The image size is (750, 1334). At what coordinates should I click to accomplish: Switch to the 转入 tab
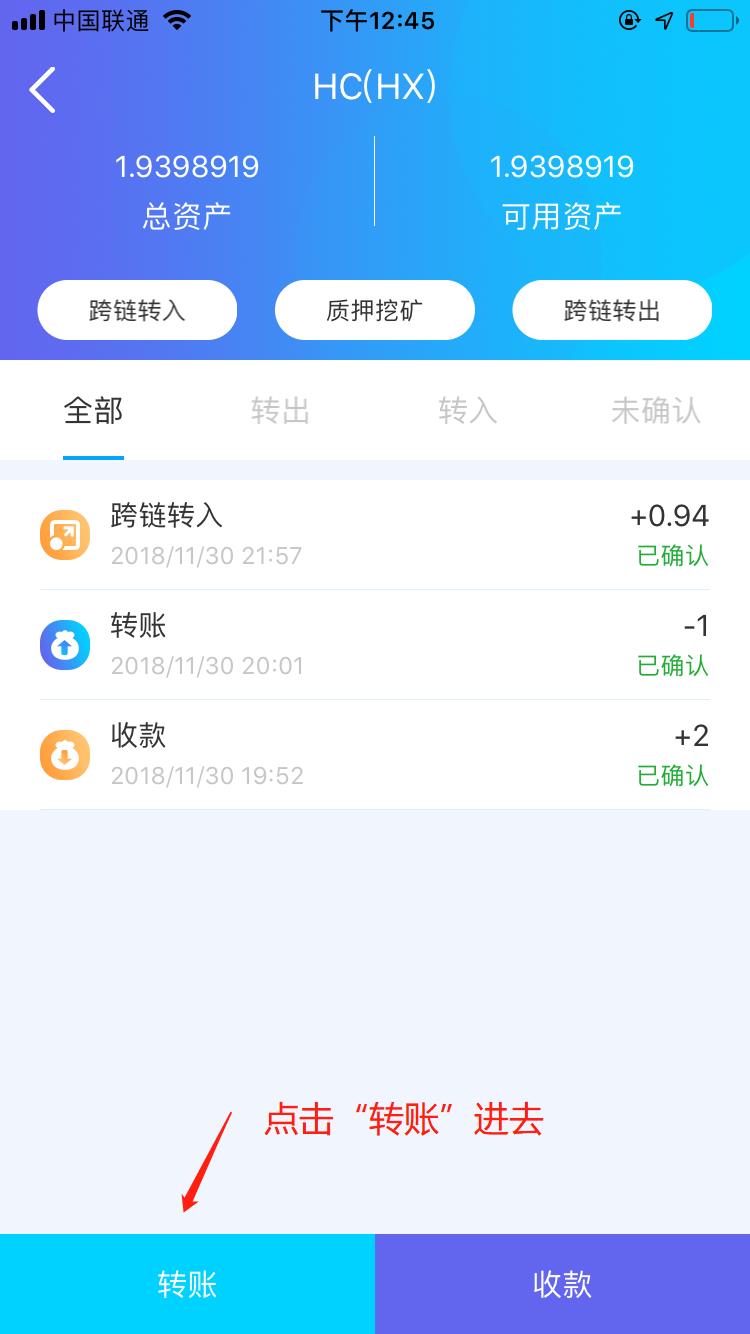tap(468, 411)
